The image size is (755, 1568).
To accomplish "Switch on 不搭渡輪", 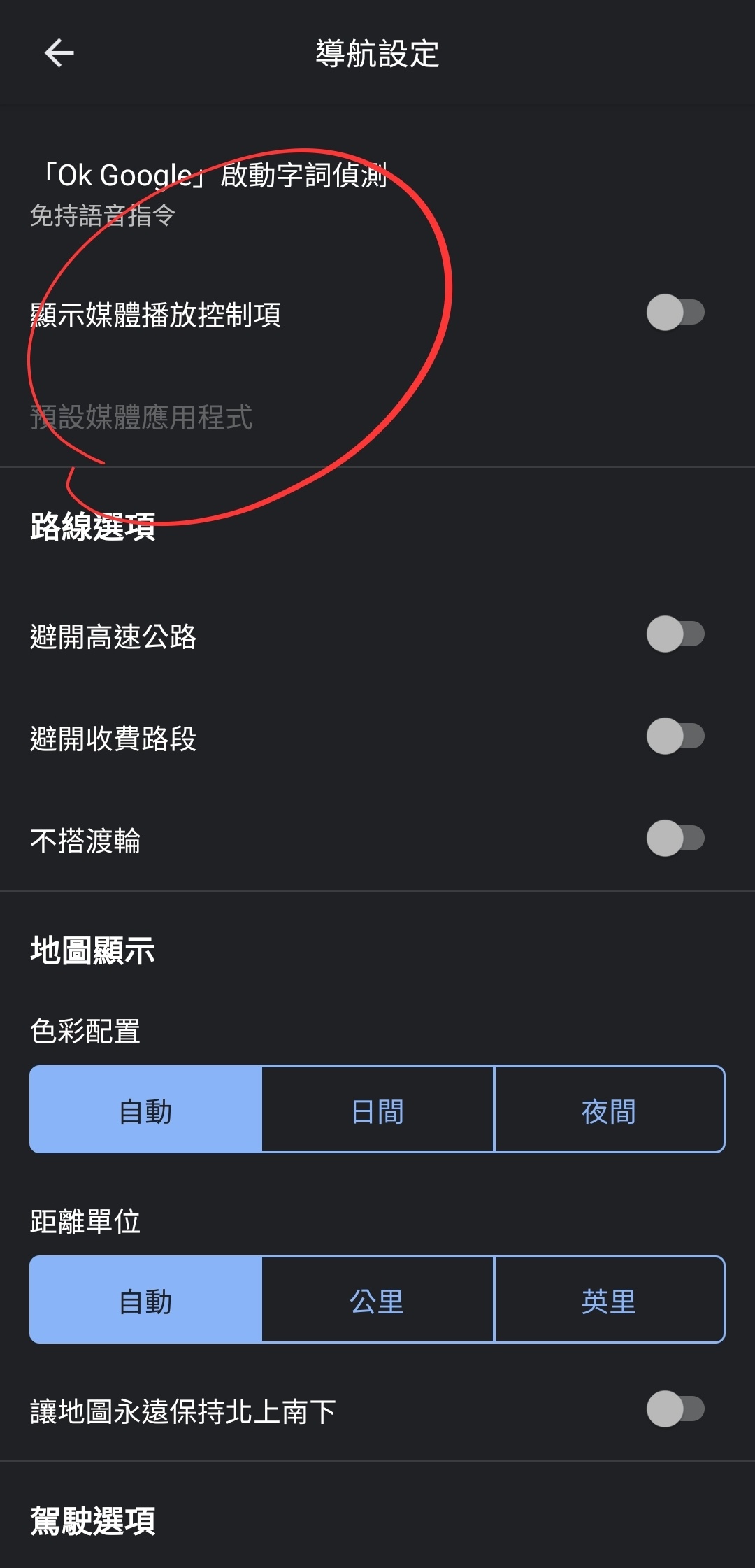I will point(675,839).
